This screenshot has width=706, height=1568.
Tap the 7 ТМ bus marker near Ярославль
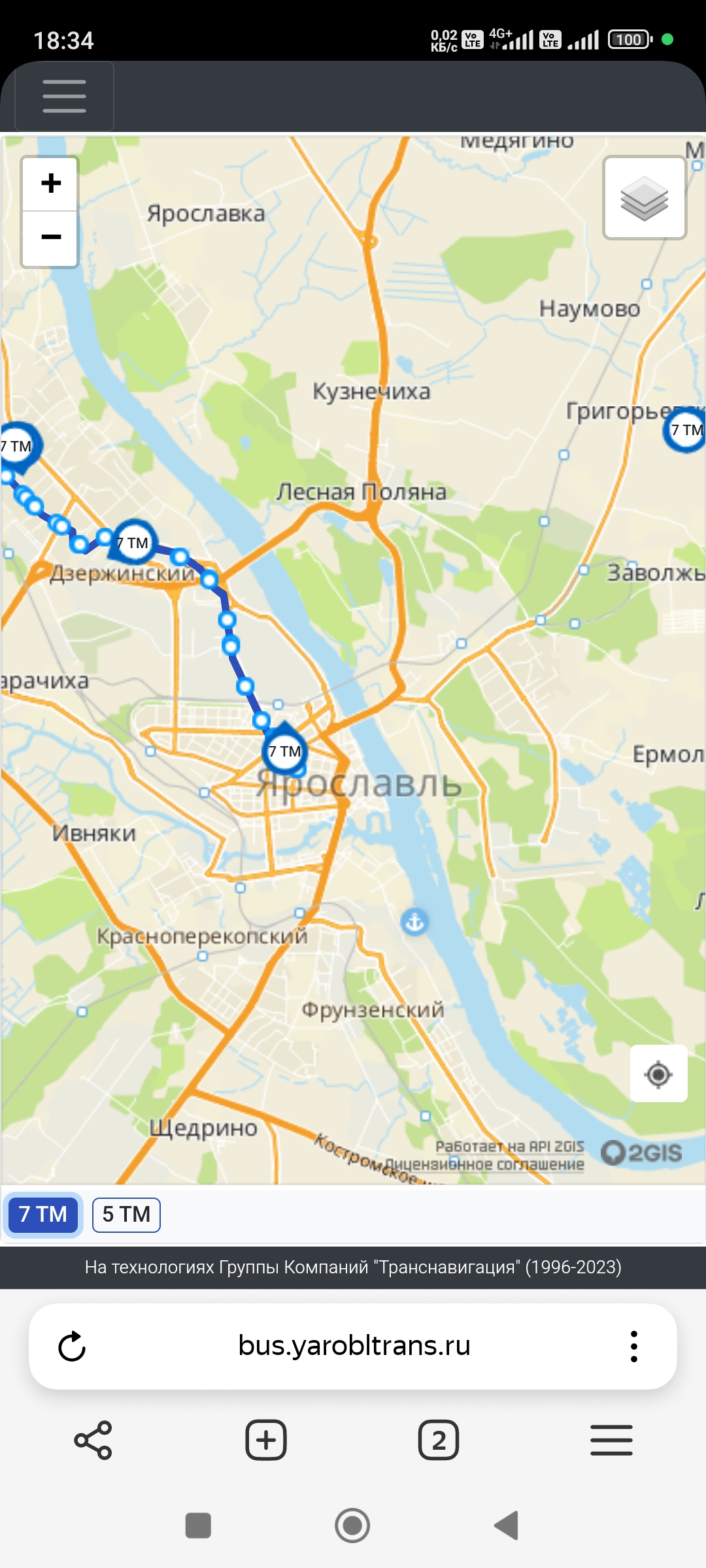[285, 751]
